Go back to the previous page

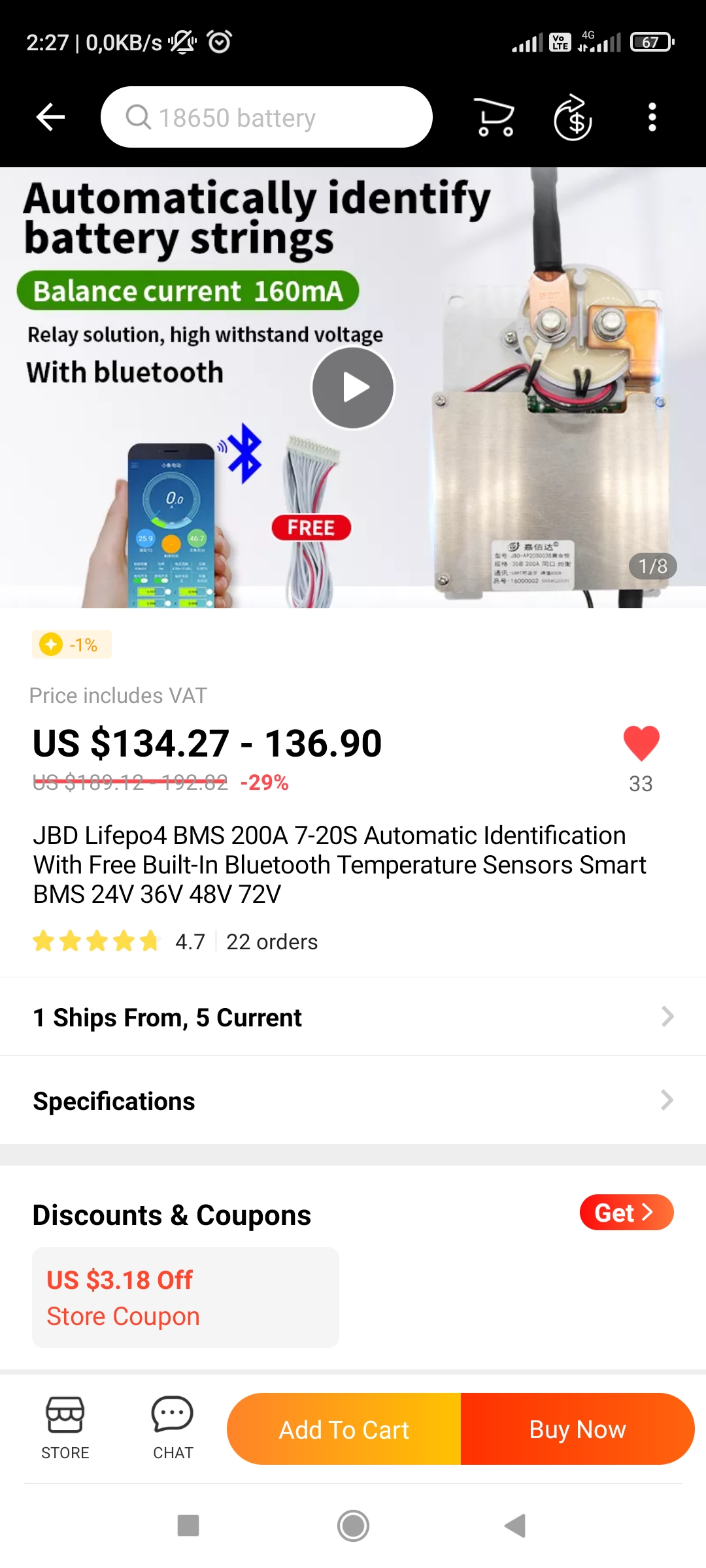coord(50,118)
